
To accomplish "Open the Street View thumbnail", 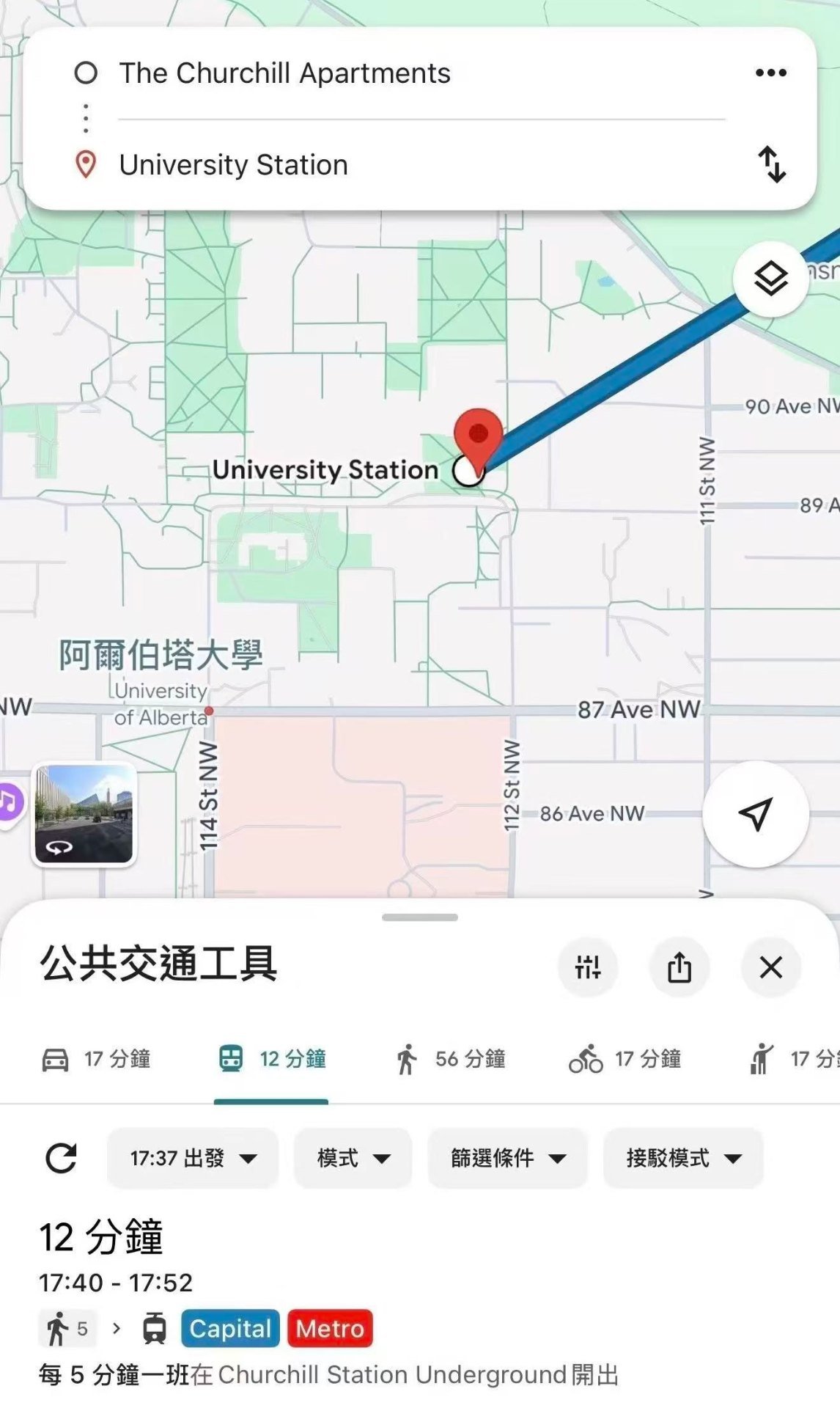I will coord(84,814).
